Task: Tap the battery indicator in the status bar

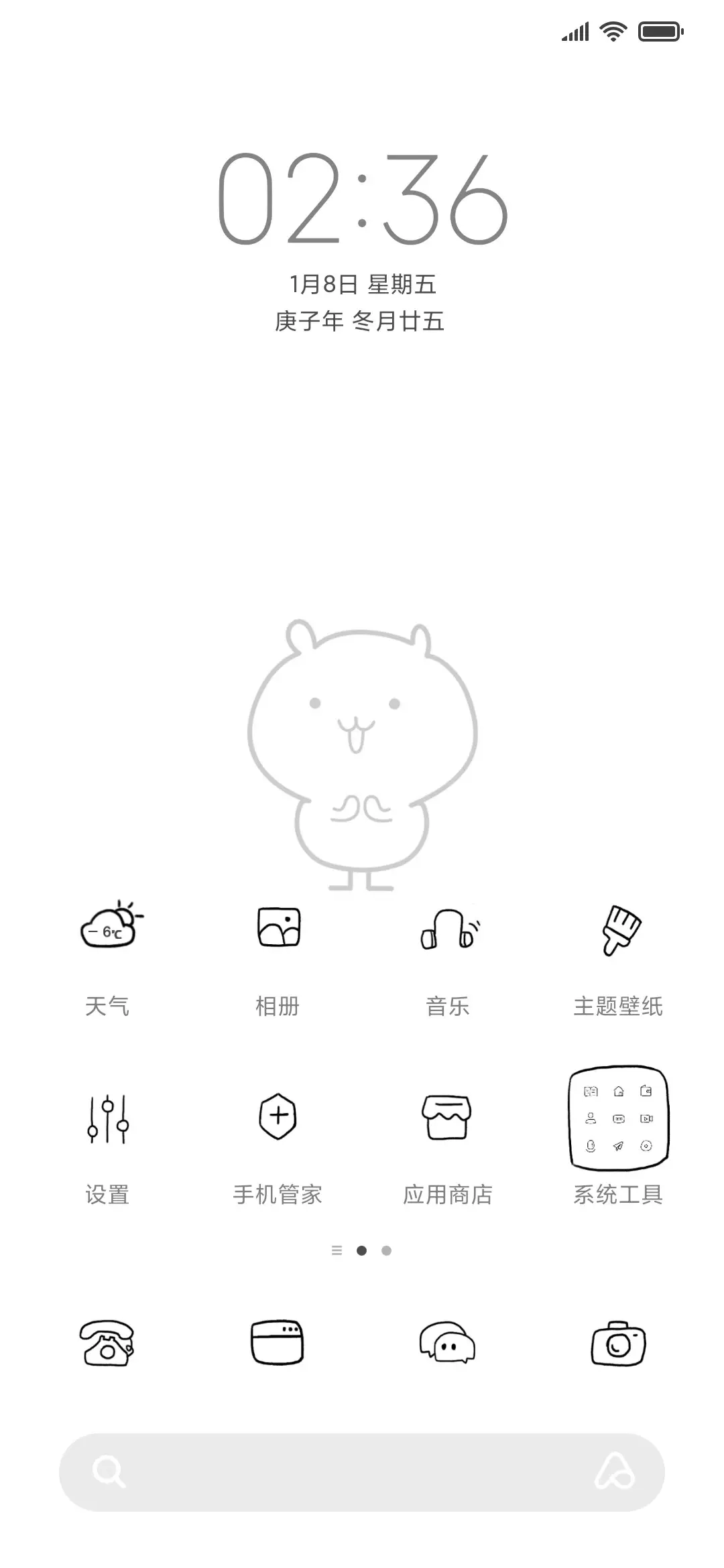Action: point(660,29)
